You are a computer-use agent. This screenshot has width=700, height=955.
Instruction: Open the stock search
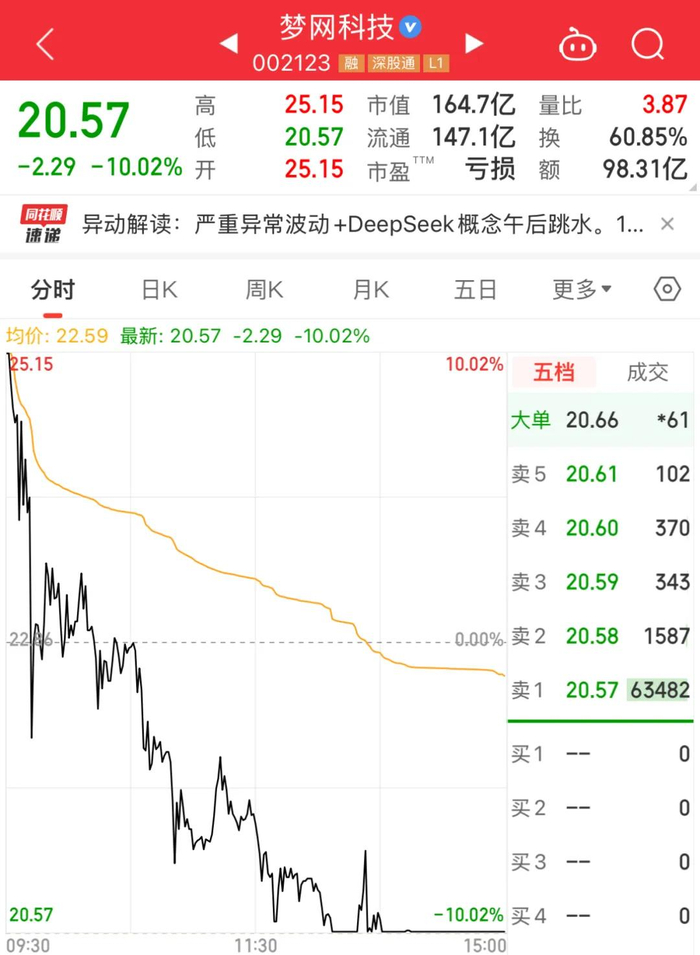point(648,44)
